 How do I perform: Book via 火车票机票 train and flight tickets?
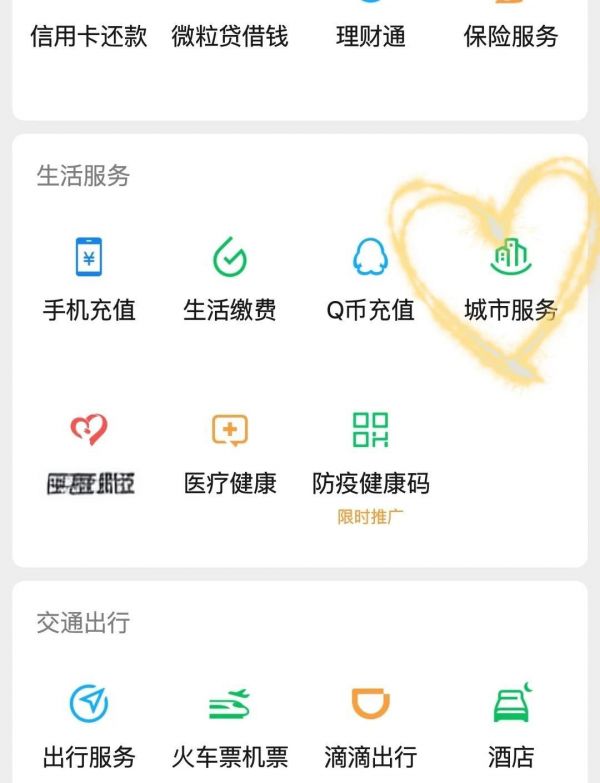pyautogui.click(x=230, y=724)
